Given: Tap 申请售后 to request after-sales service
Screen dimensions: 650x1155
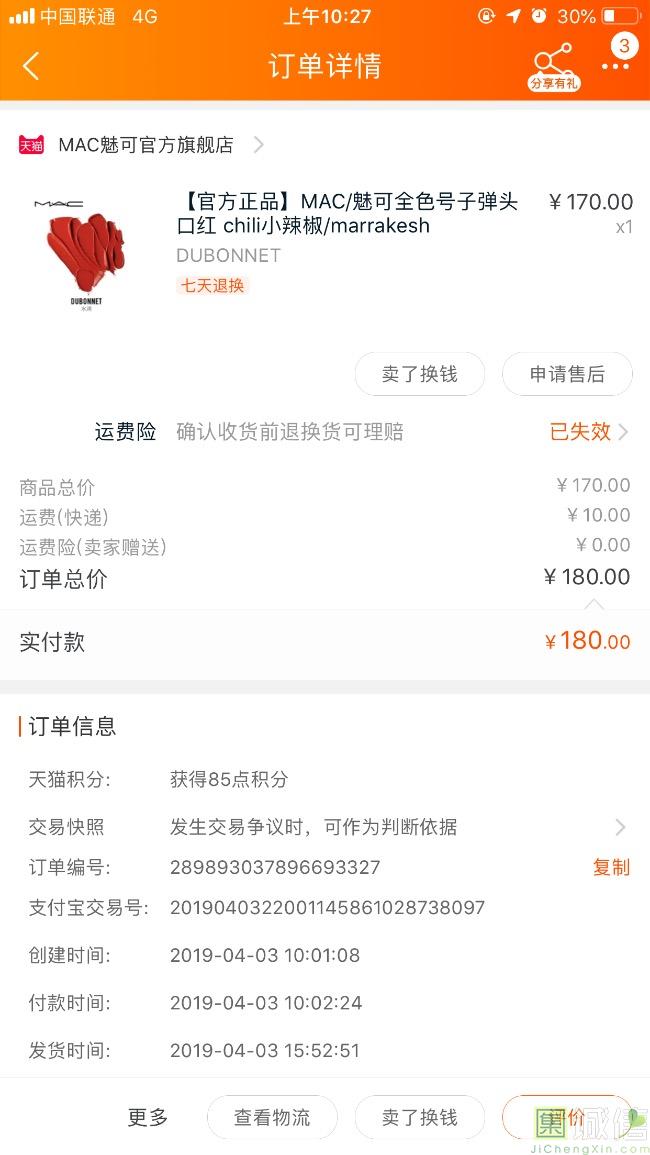Looking at the screenshot, I should tap(567, 374).
